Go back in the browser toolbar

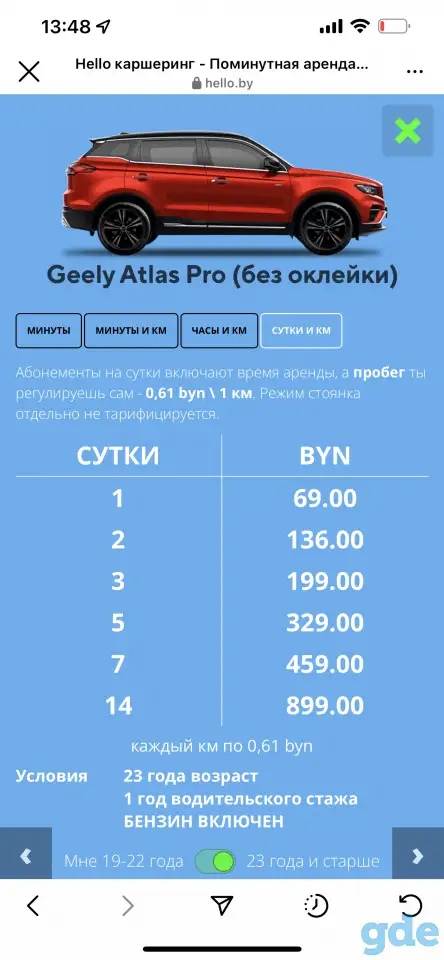(x=33, y=905)
